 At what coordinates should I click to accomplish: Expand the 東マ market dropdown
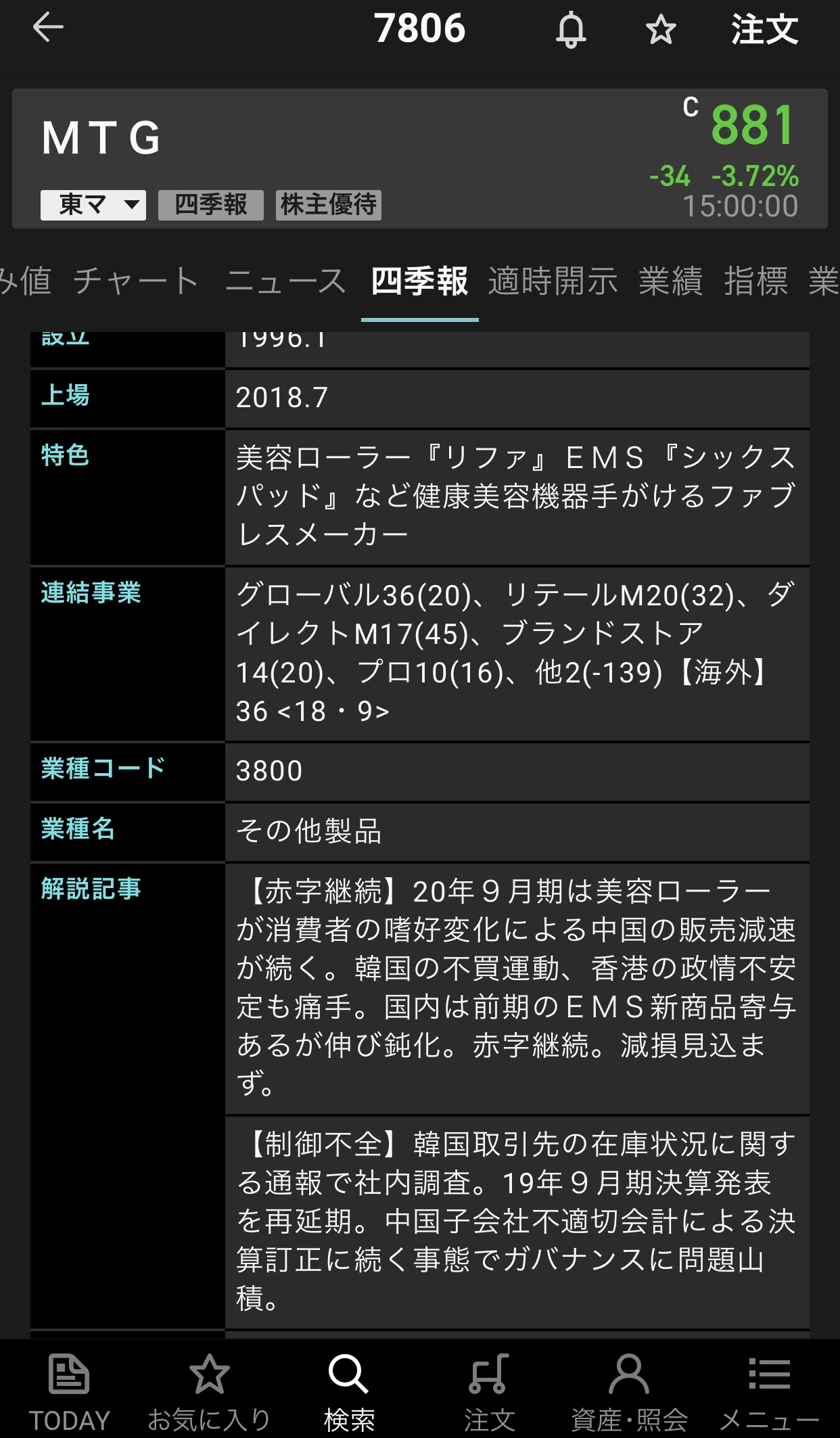point(93,204)
